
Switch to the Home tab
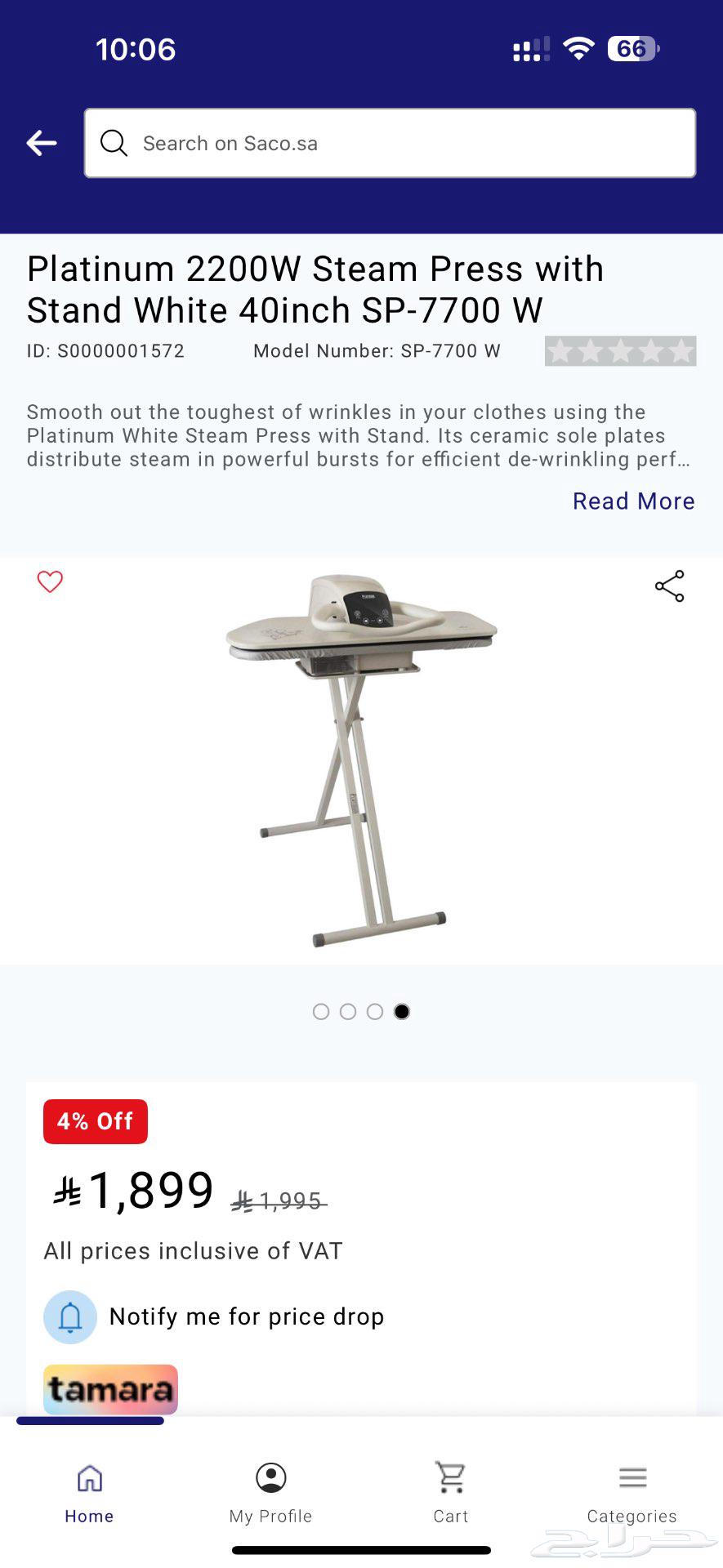click(x=89, y=1493)
